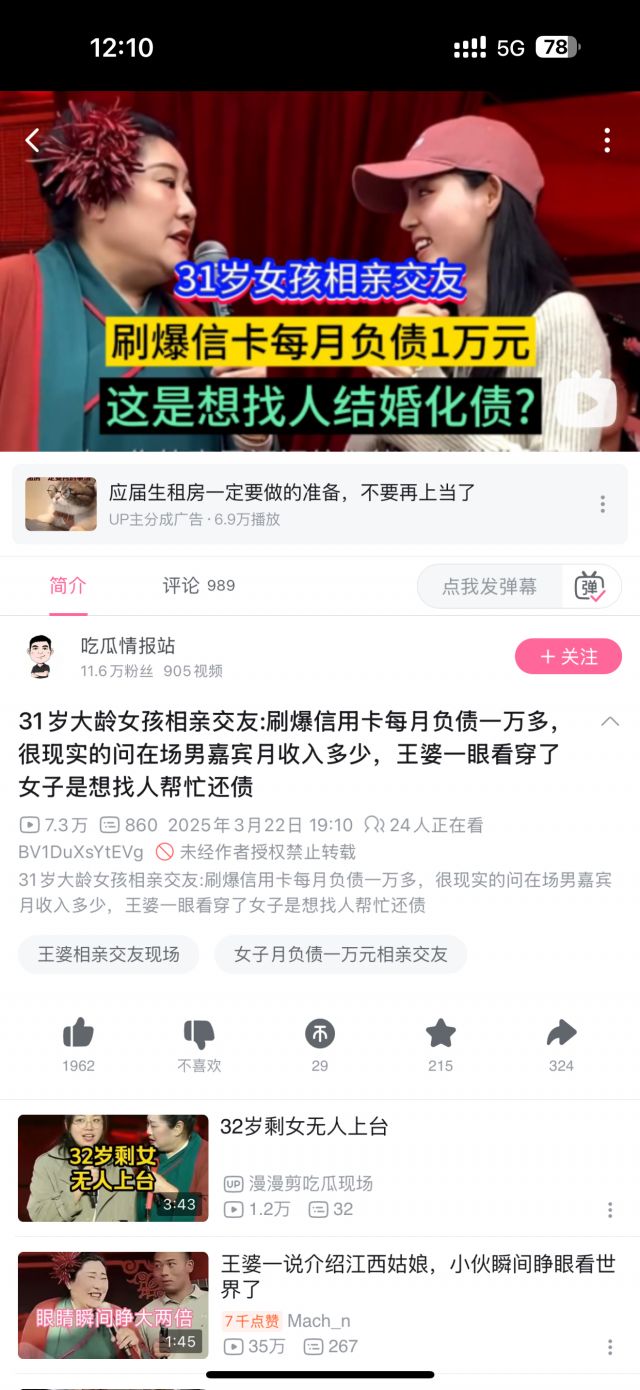
Task: Share this video
Action: pos(562,1034)
